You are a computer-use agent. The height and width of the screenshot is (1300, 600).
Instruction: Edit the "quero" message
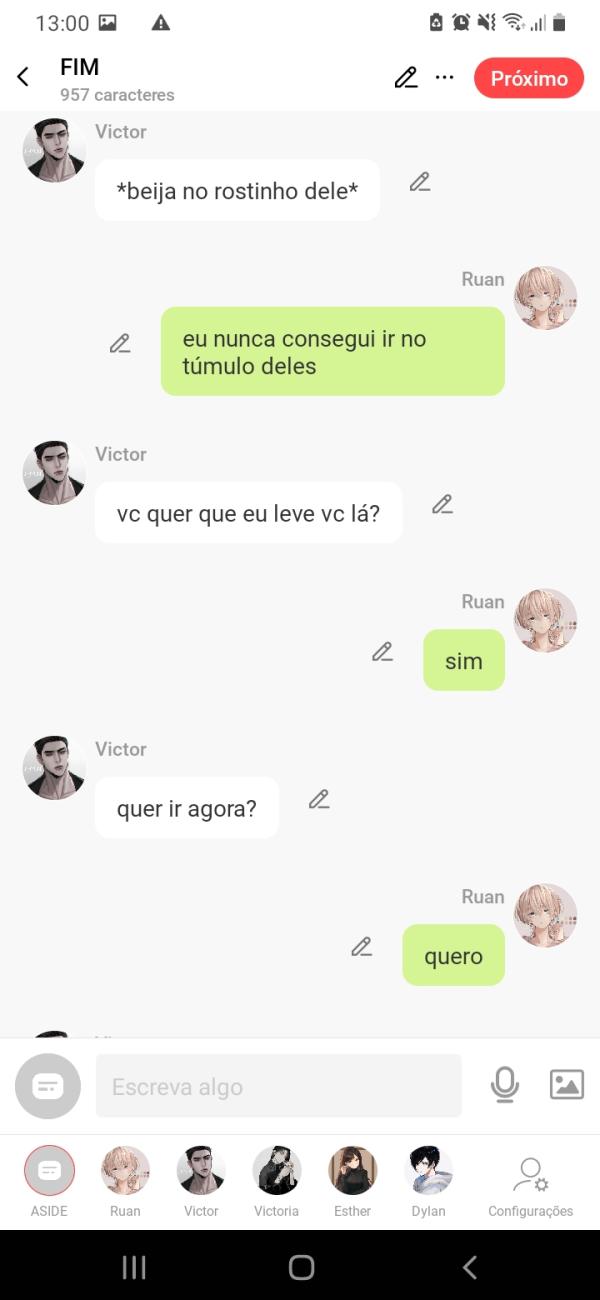click(362, 947)
